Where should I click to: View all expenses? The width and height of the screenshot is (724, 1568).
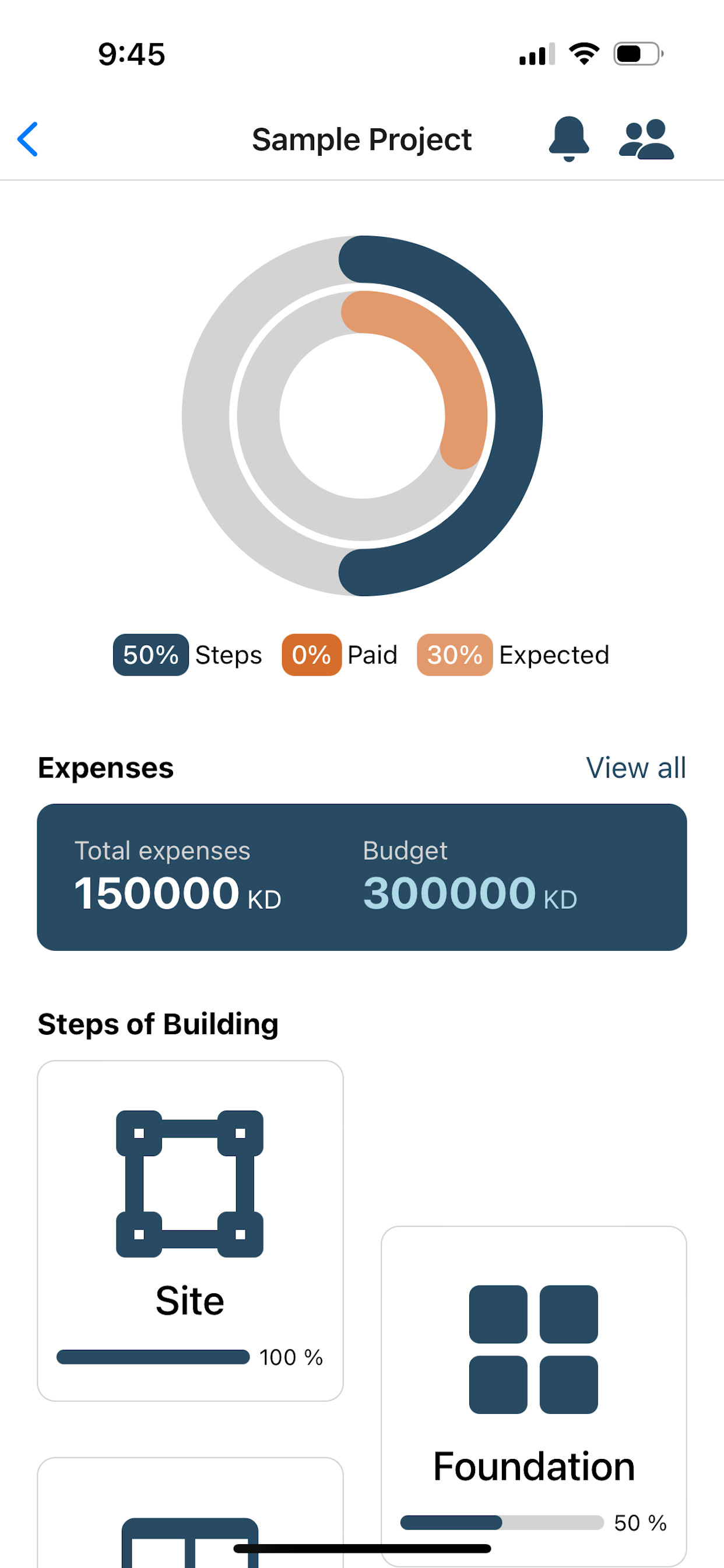click(x=636, y=768)
